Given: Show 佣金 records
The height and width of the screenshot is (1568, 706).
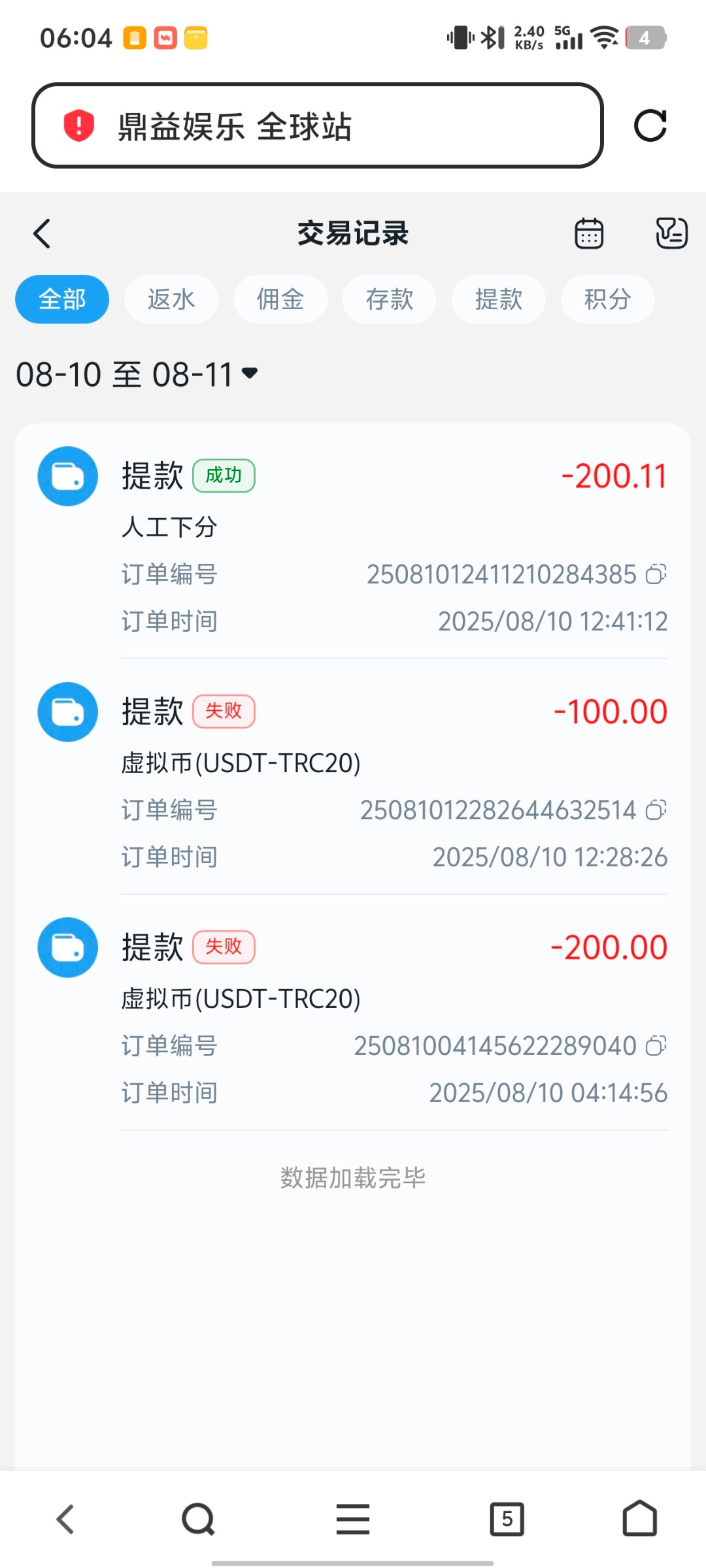Looking at the screenshot, I should tap(280, 300).
